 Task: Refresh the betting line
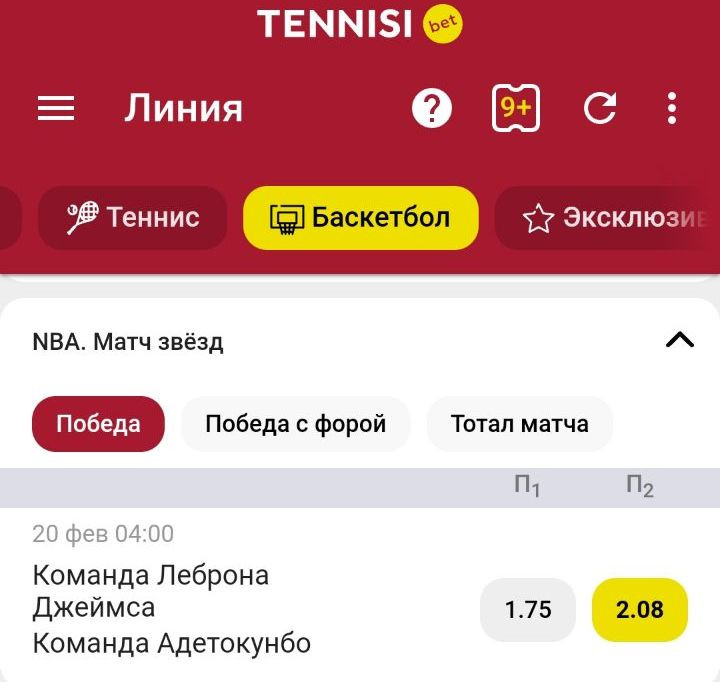tap(600, 108)
